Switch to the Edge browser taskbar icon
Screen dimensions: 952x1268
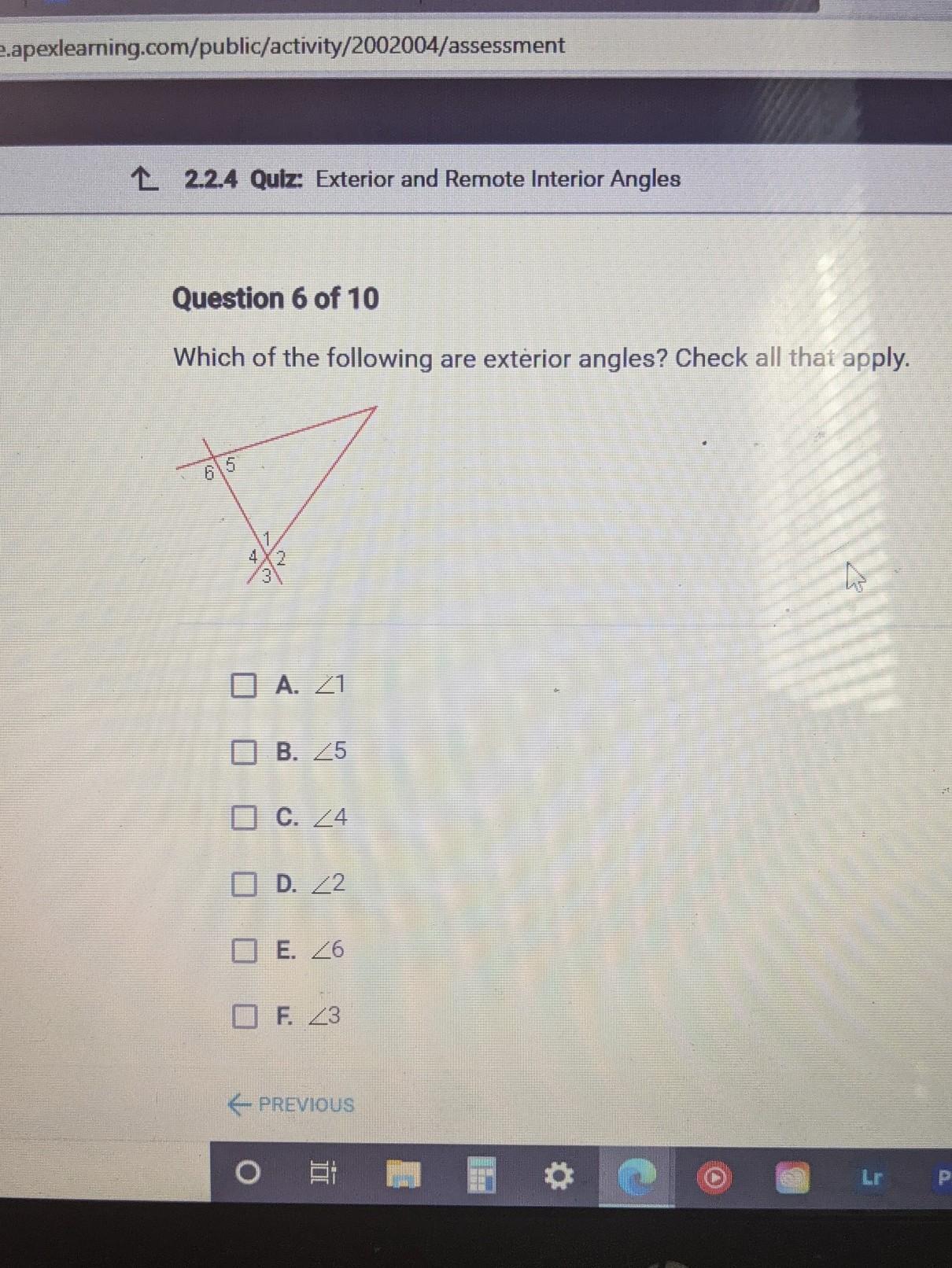(x=637, y=1177)
